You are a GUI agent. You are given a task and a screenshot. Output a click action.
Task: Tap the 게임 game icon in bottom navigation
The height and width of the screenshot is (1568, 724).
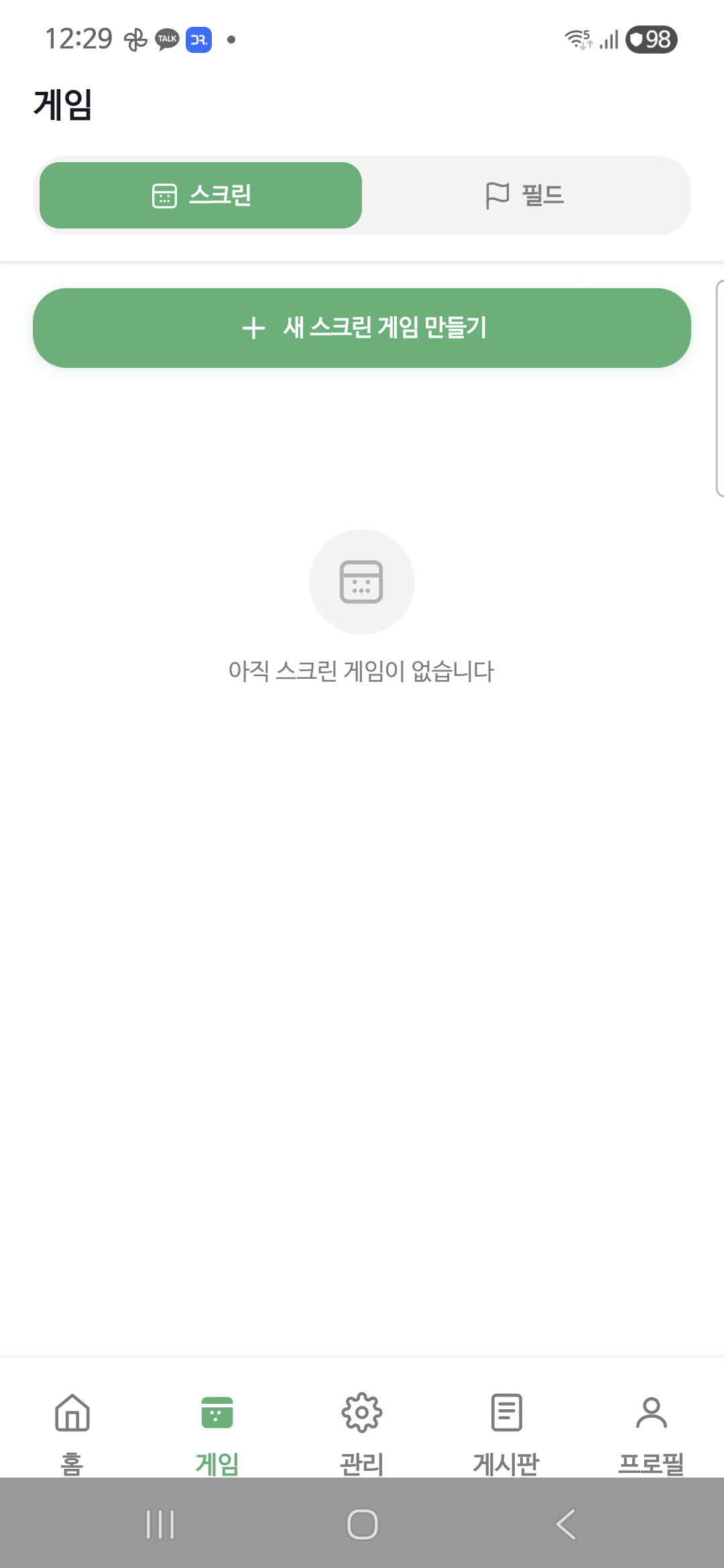[217, 1414]
